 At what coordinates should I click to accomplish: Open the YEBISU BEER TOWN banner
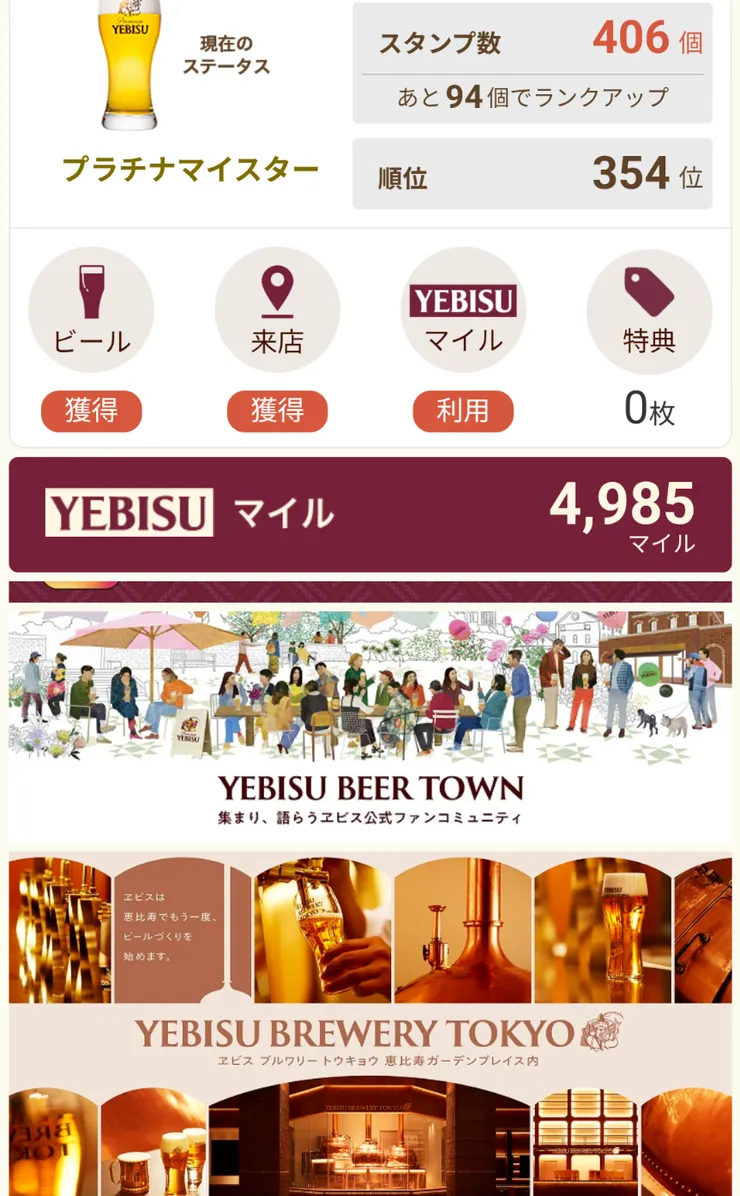click(370, 722)
